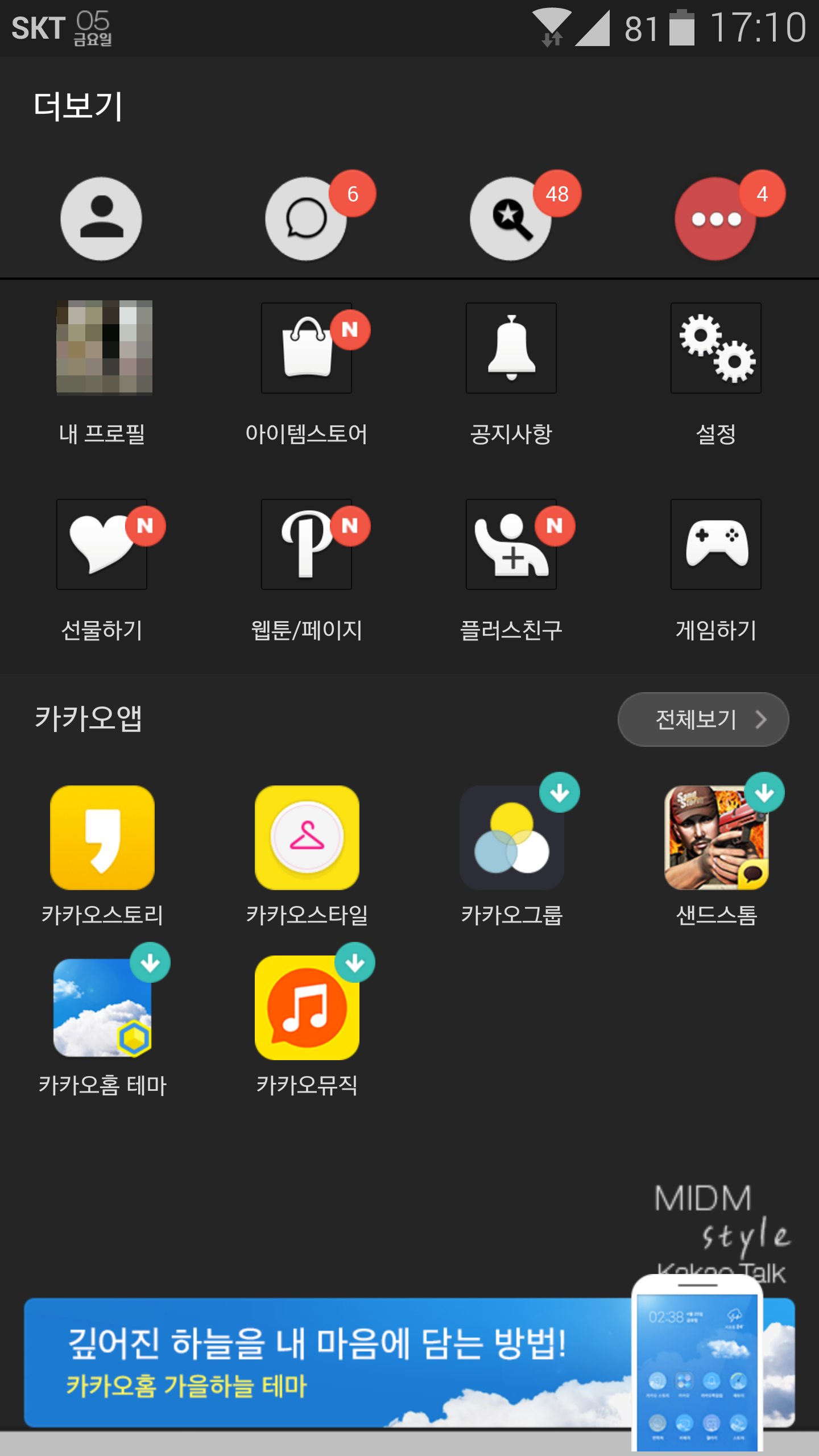Switch to the chats tab

[307, 219]
